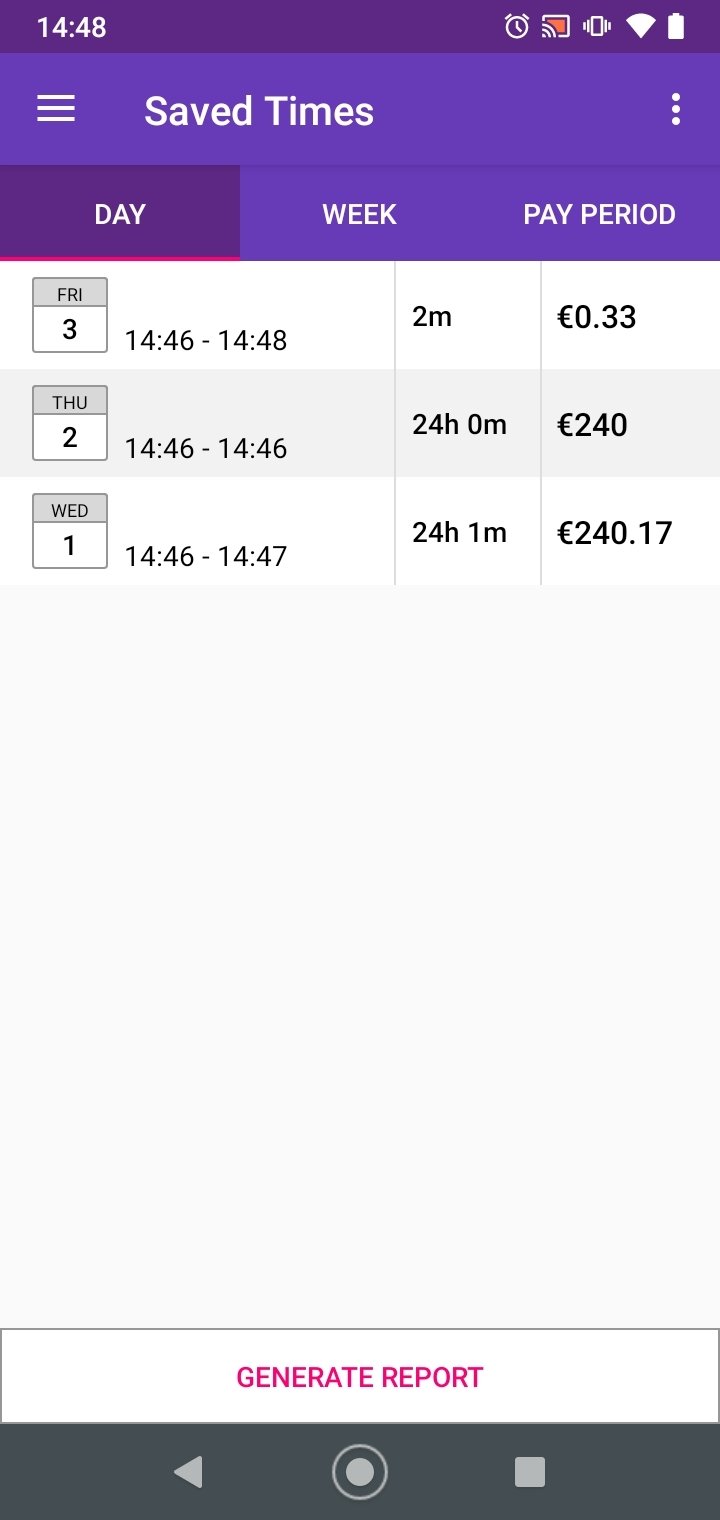Screen dimensions: 720x1520
Task: Open the Thursday 2 time entry
Action: [x=360, y=423]
